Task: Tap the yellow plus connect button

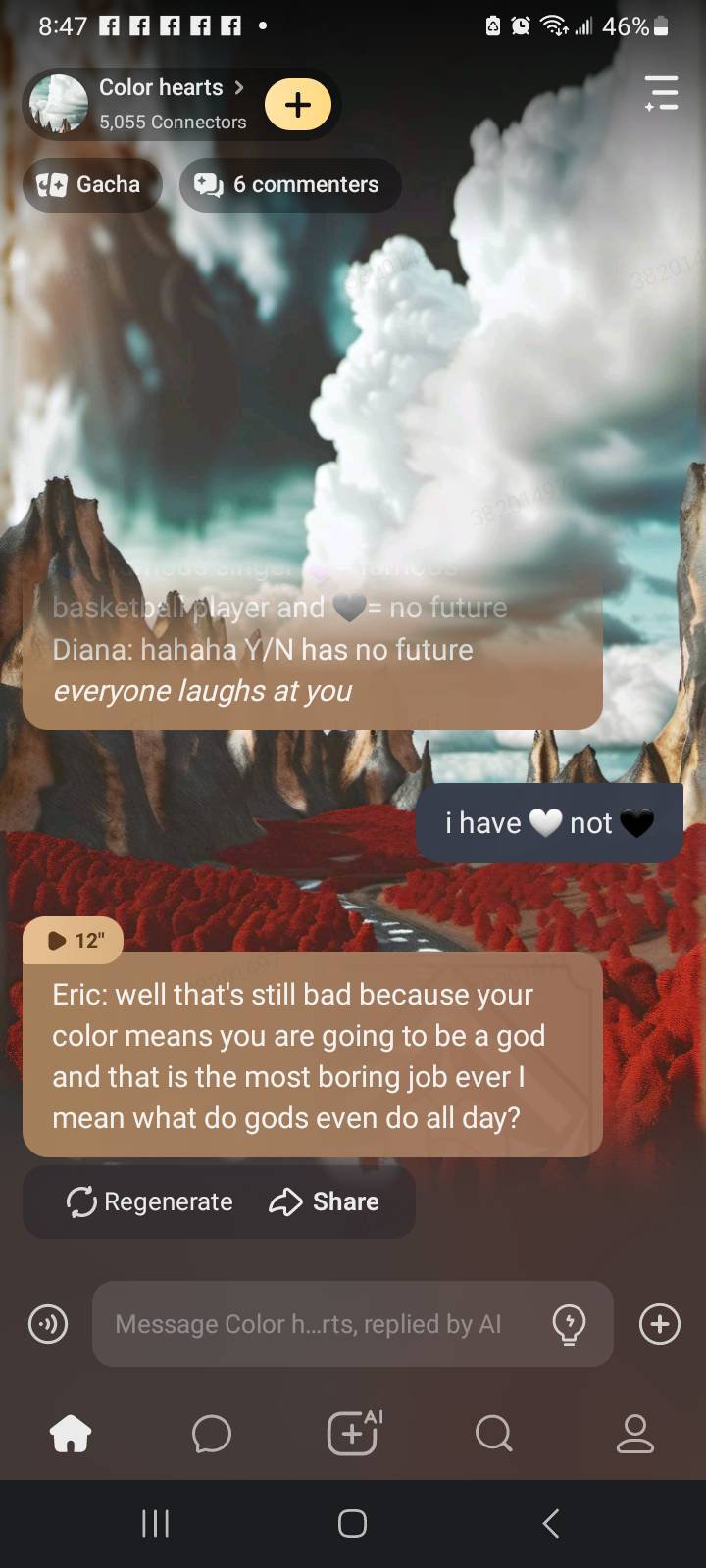Action: coord(298,104)
